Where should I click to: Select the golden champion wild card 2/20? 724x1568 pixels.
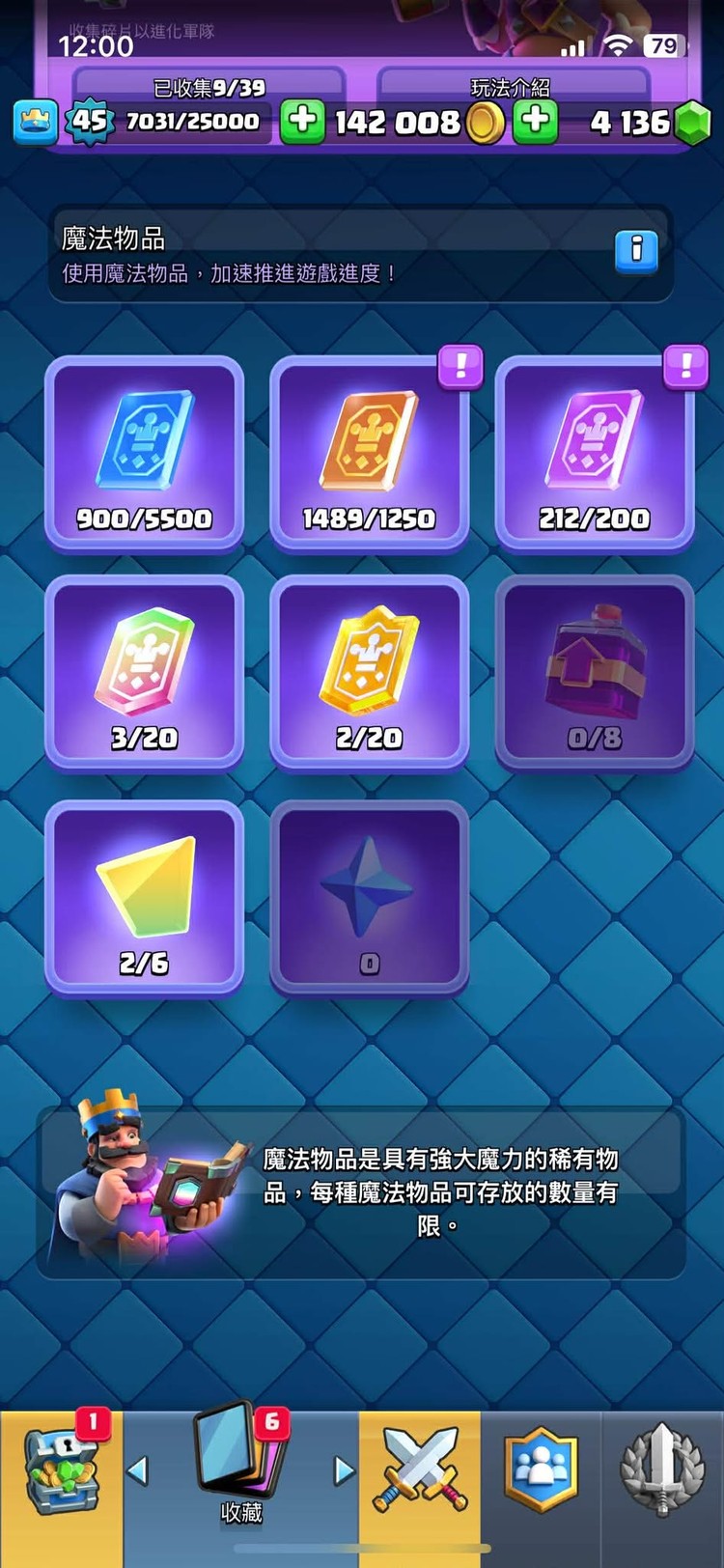[x=370, y=673]
